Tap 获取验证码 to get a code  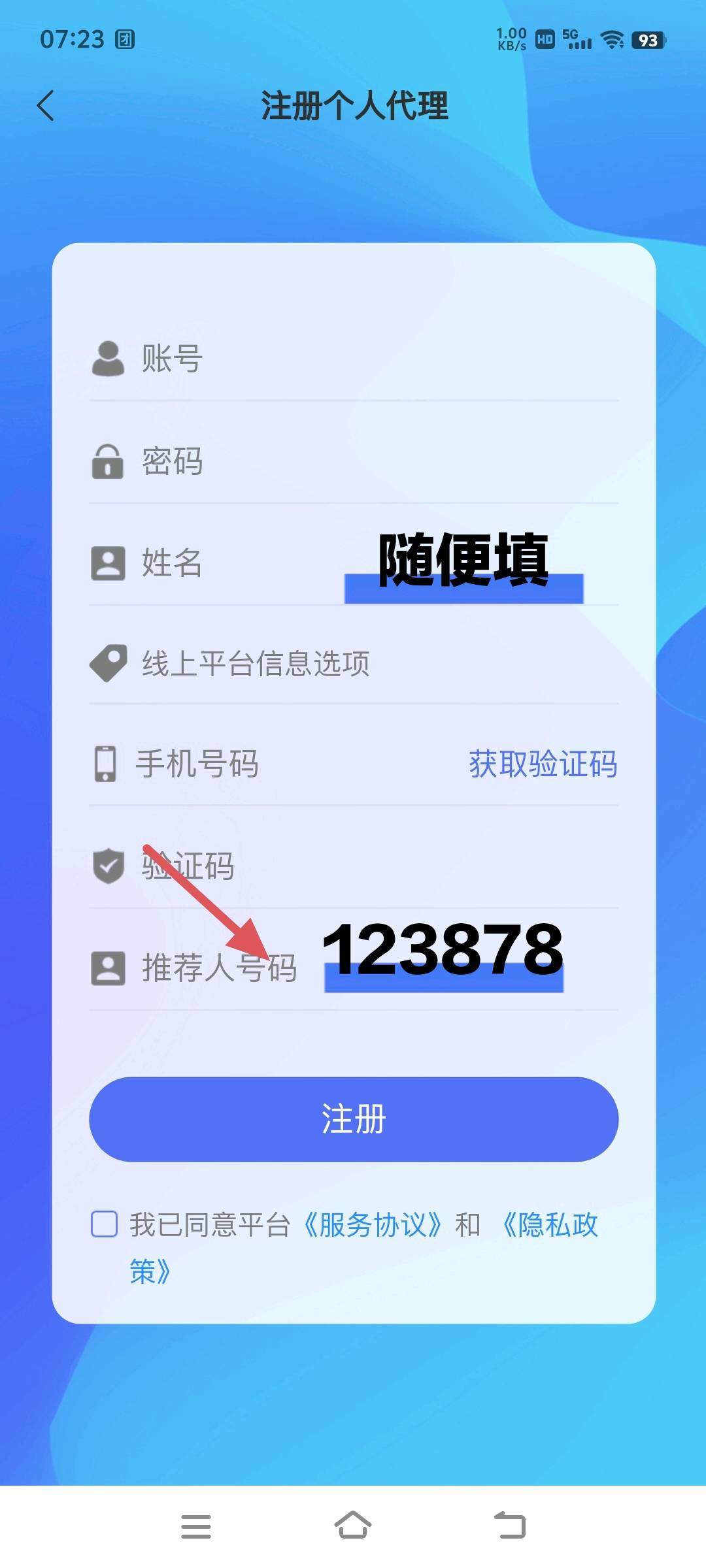click(x=543, y=764)
